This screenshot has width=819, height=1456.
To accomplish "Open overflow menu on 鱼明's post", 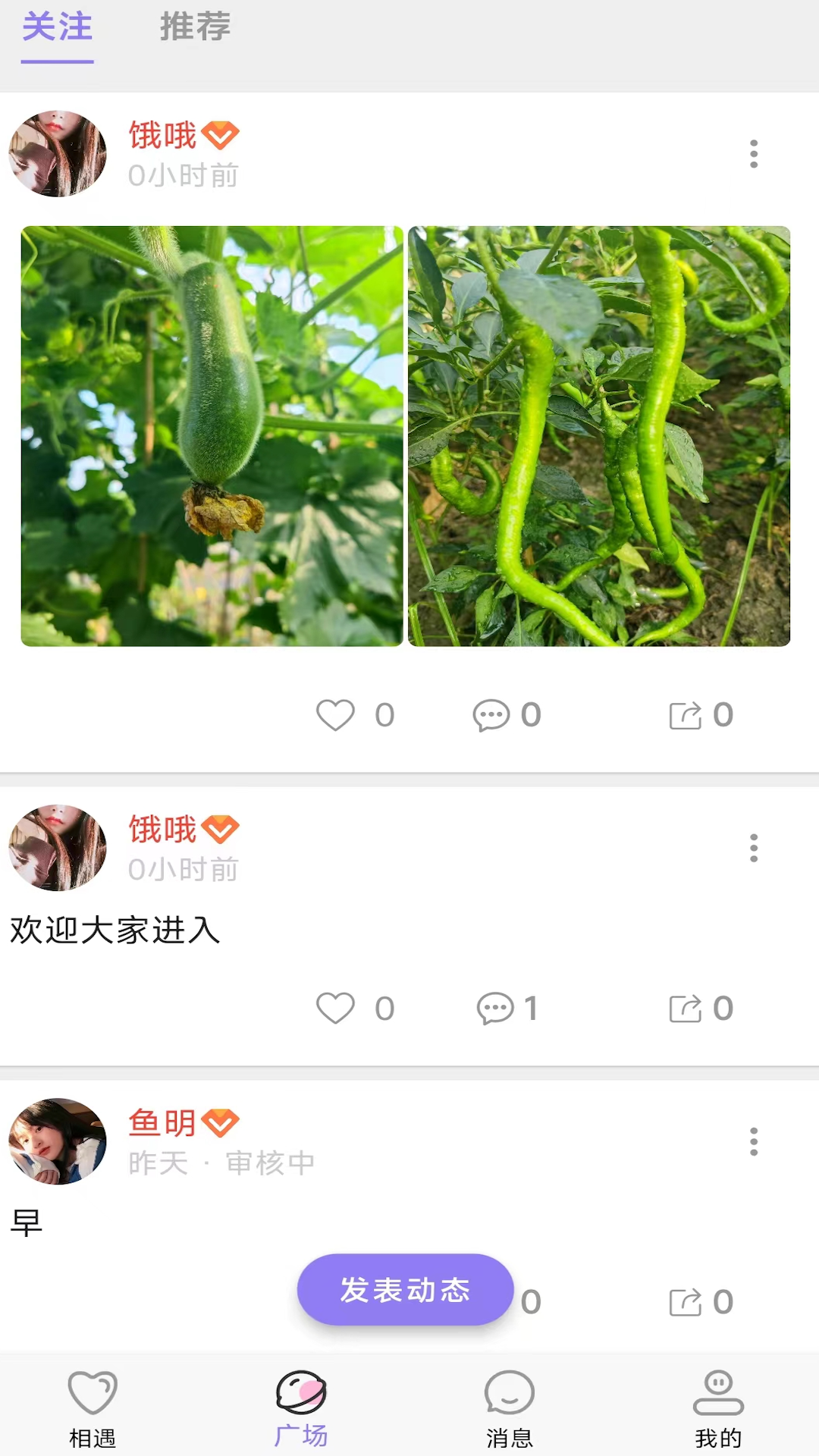I will (753, 1141).
